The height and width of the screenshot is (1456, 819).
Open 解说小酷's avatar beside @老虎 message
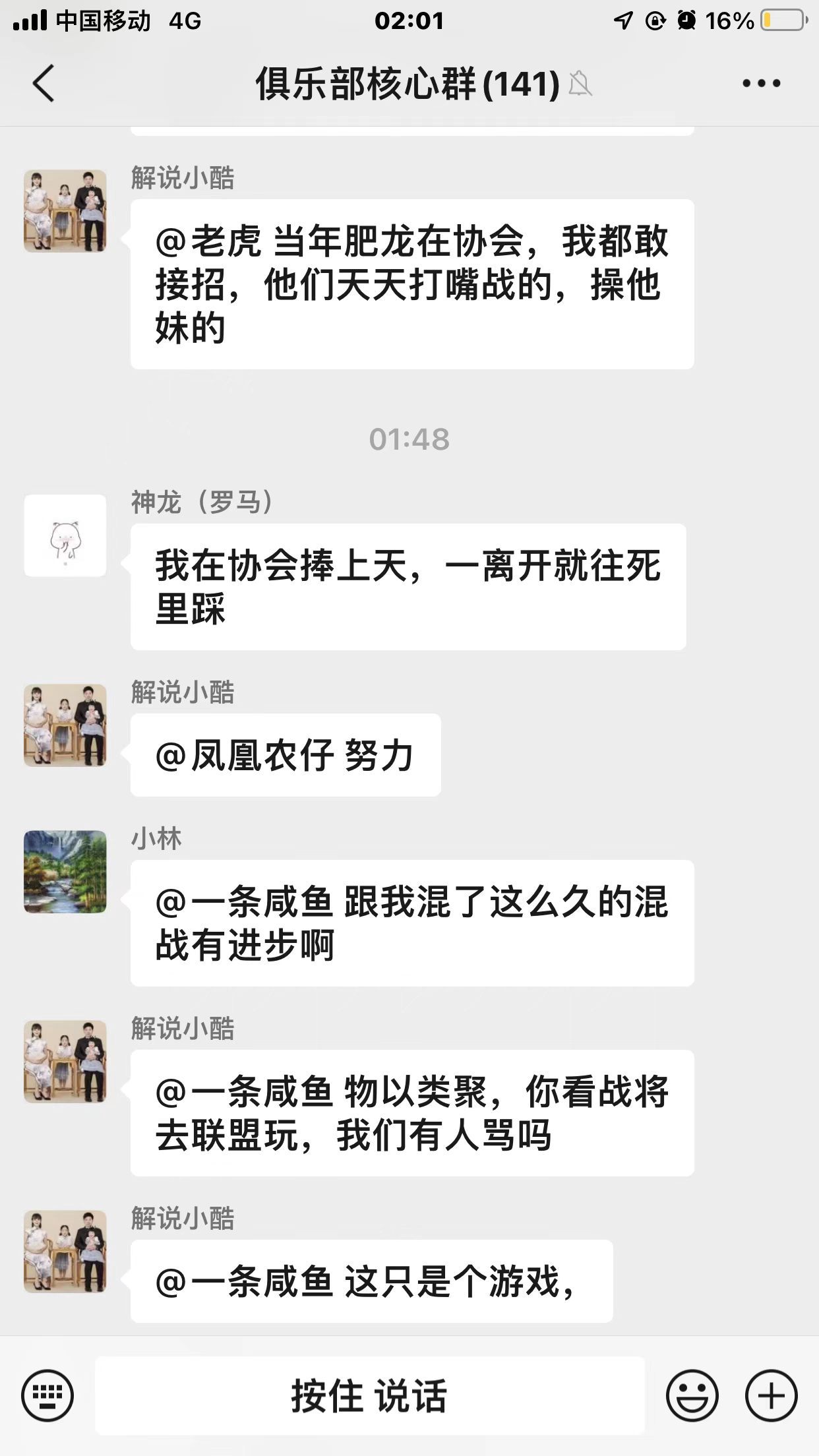(65, 211)
